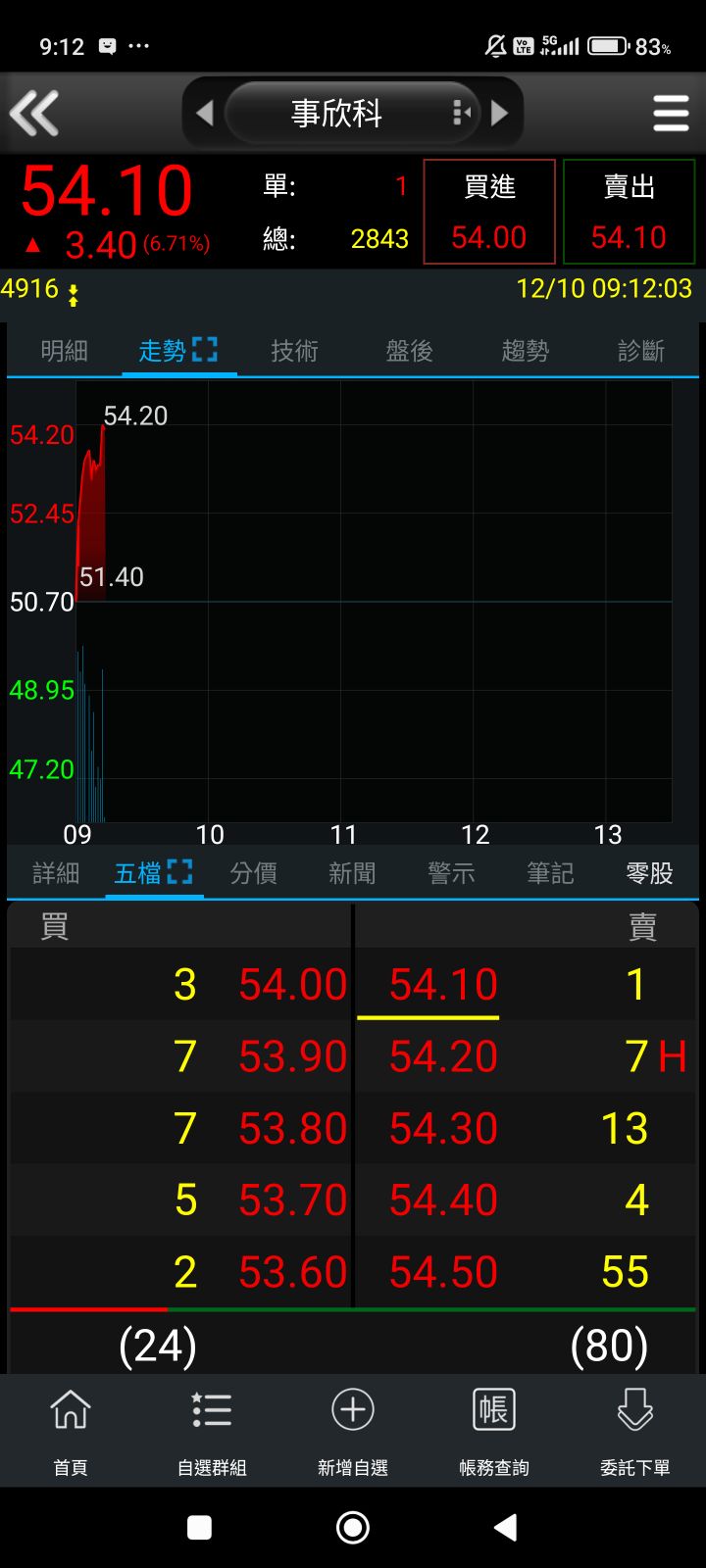This screenshot has width=706, height=1568.
Task: Tap the 買進 buy button
Action: [489, 212]
